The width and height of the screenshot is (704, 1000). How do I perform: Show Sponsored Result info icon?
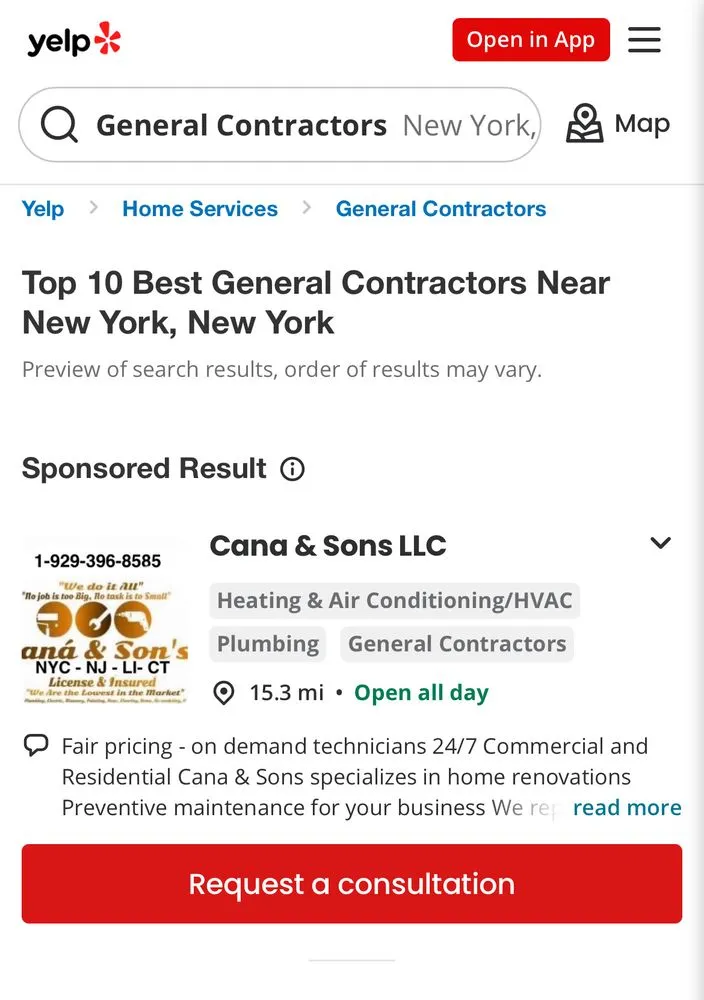292,469
